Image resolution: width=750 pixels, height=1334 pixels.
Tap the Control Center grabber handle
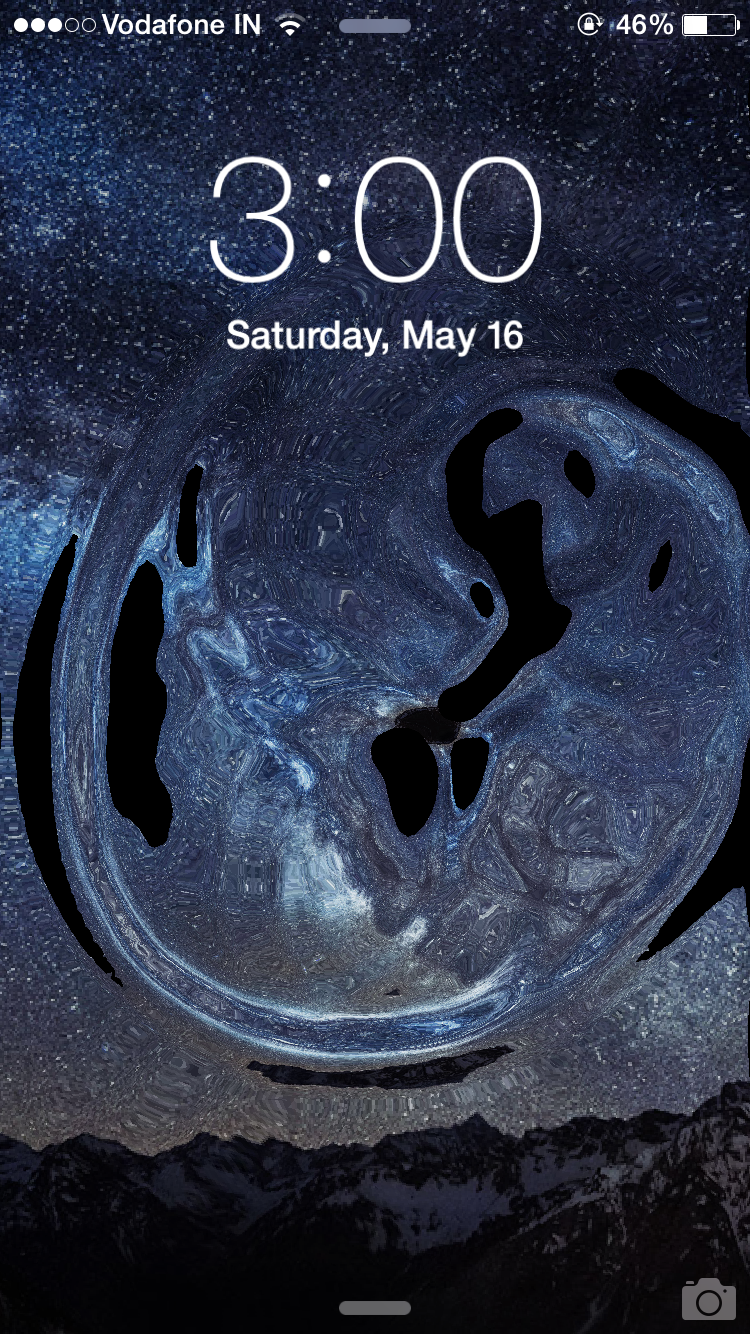pos(375,1308)
